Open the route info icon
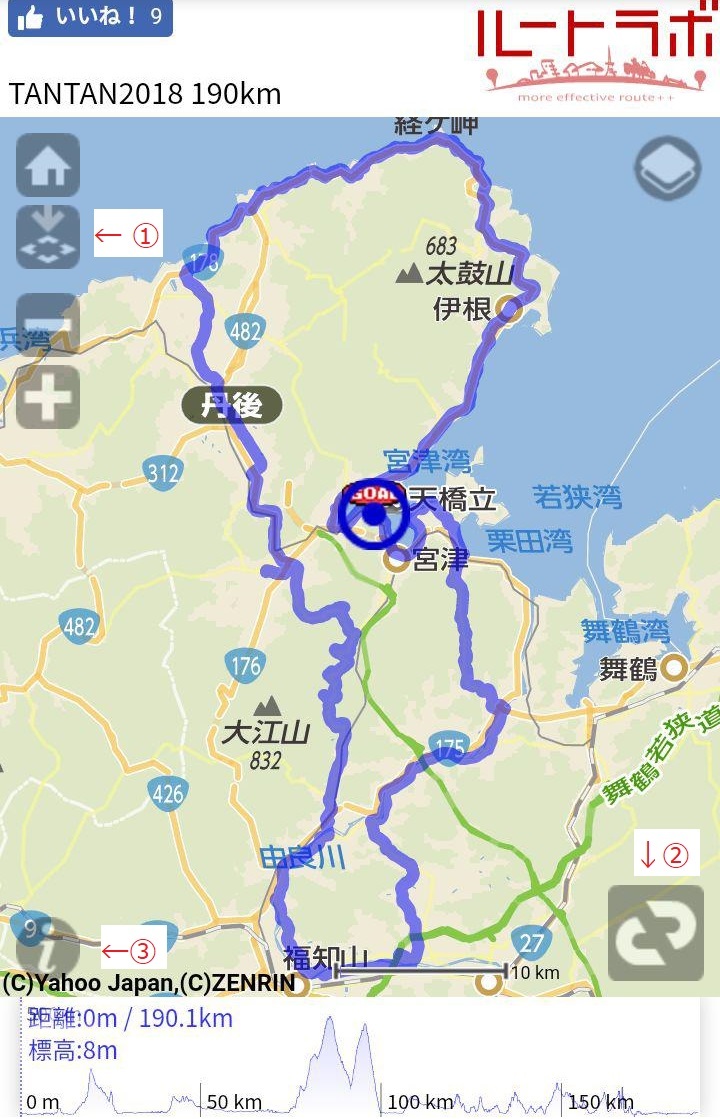This screenshot has width=720, height=1119. tap(47, 948)
